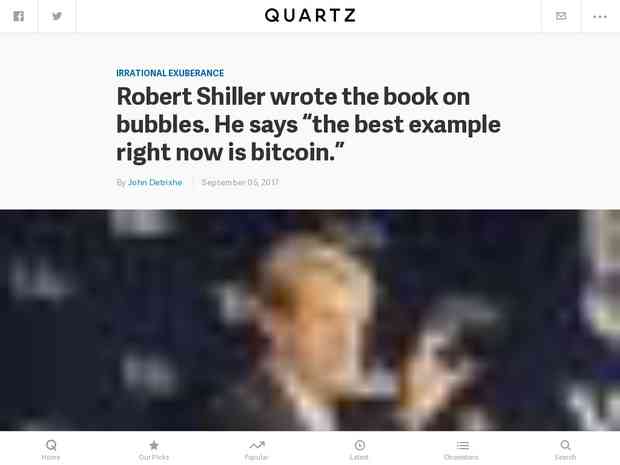Go to the Home tab
620x465 pixels.
[51, 449]
